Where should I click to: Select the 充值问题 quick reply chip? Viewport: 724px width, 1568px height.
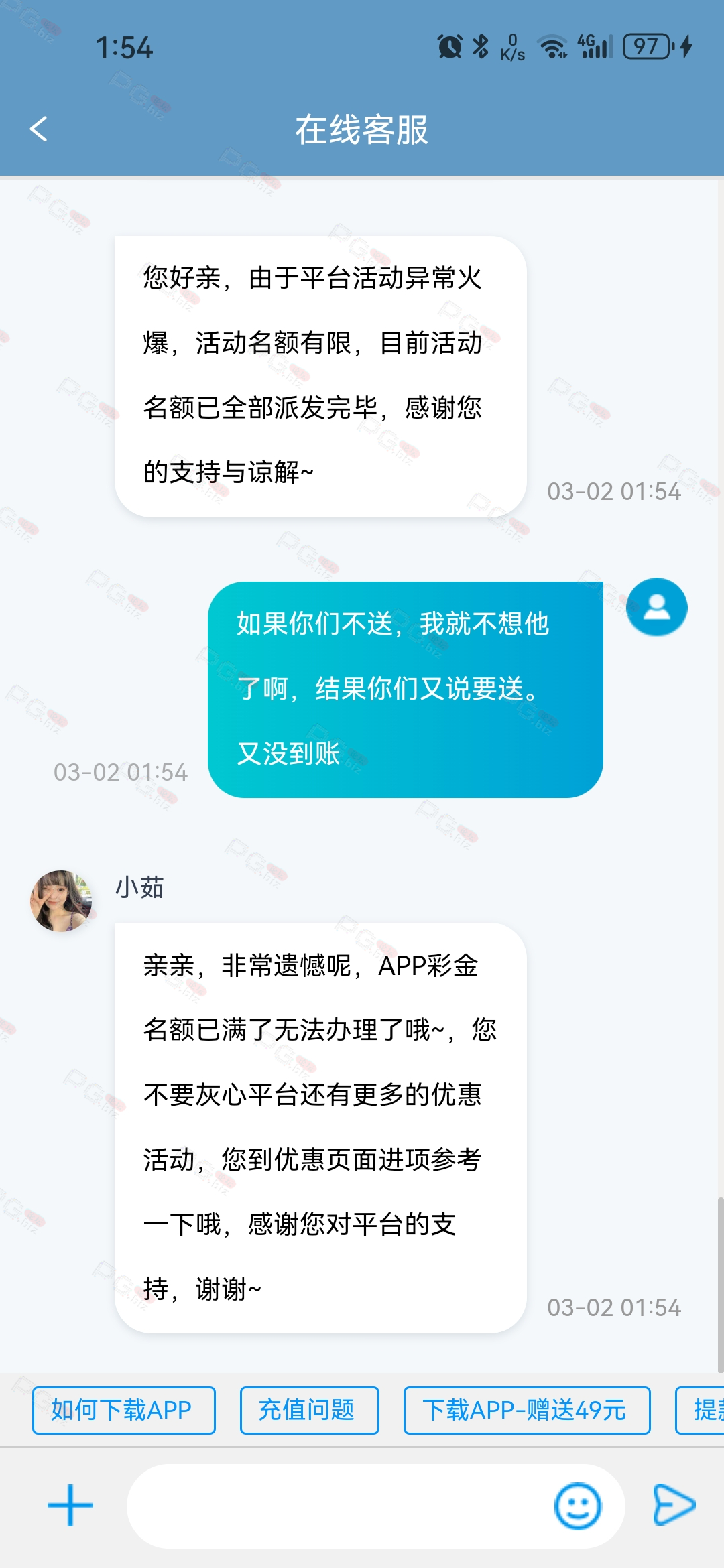[x=309, y=1410]
